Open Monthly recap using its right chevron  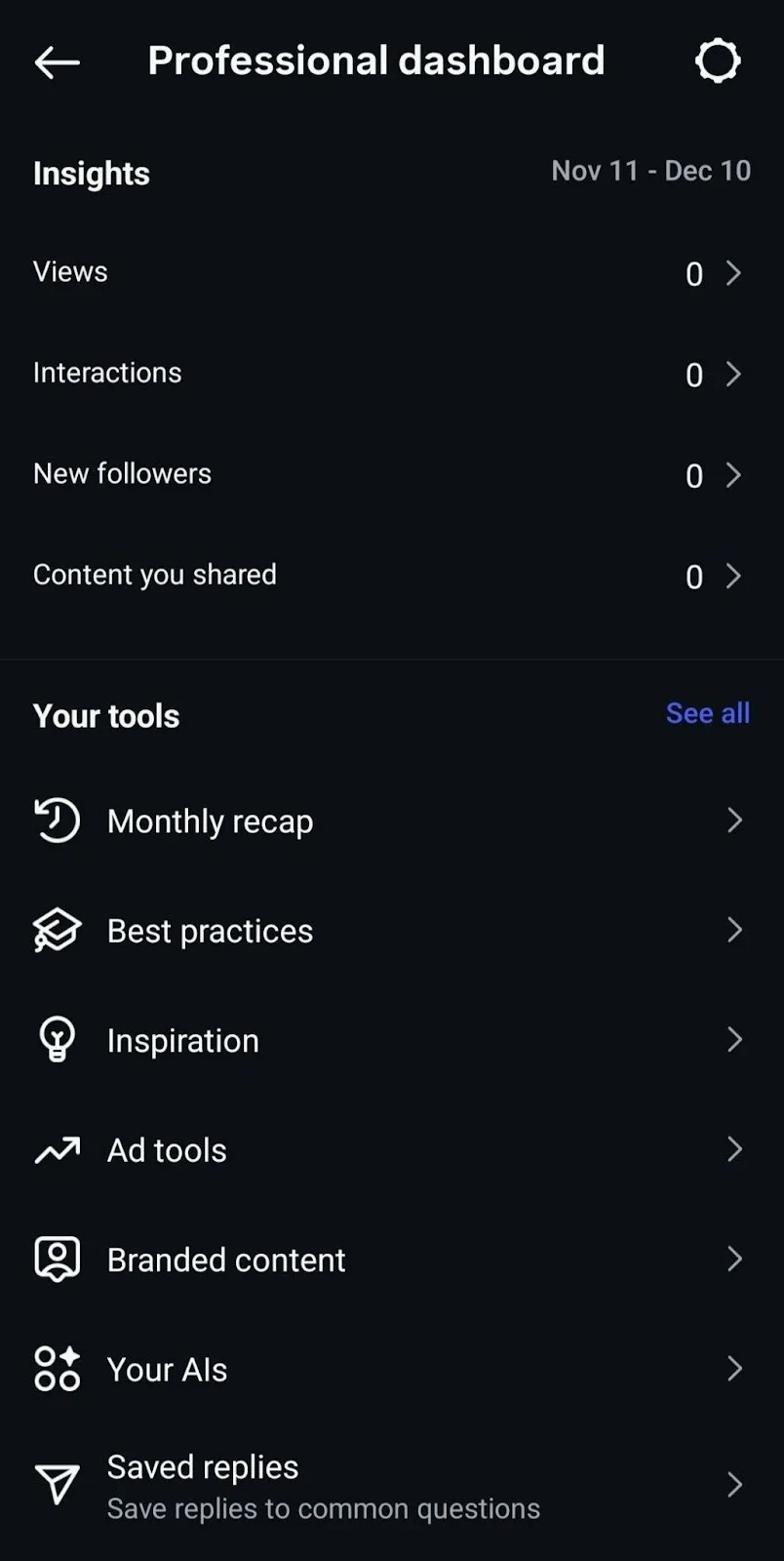(x=734, y=821)
